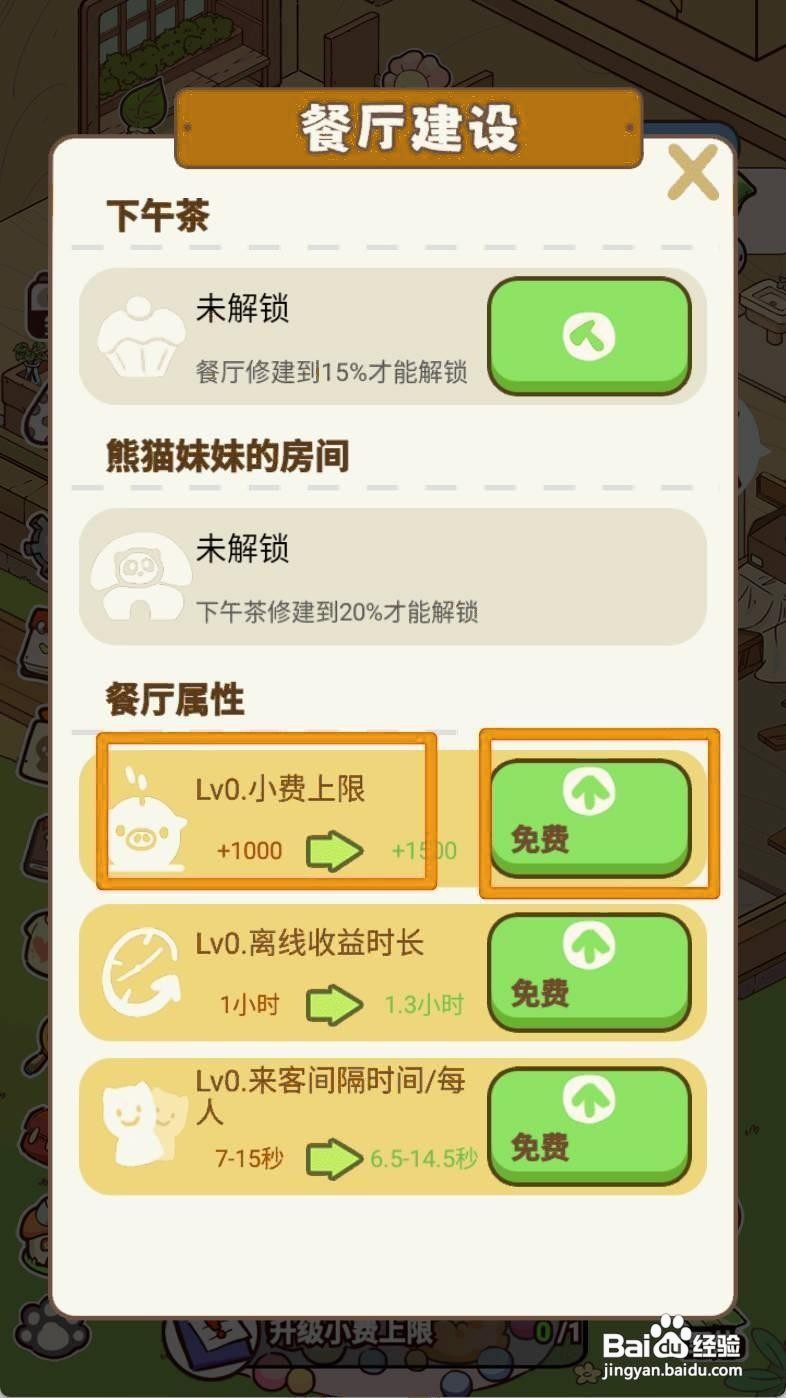This screenshot has width=786, height=1398.
Task: Click the clock offline earnings icon
Action: pos(143,973)
